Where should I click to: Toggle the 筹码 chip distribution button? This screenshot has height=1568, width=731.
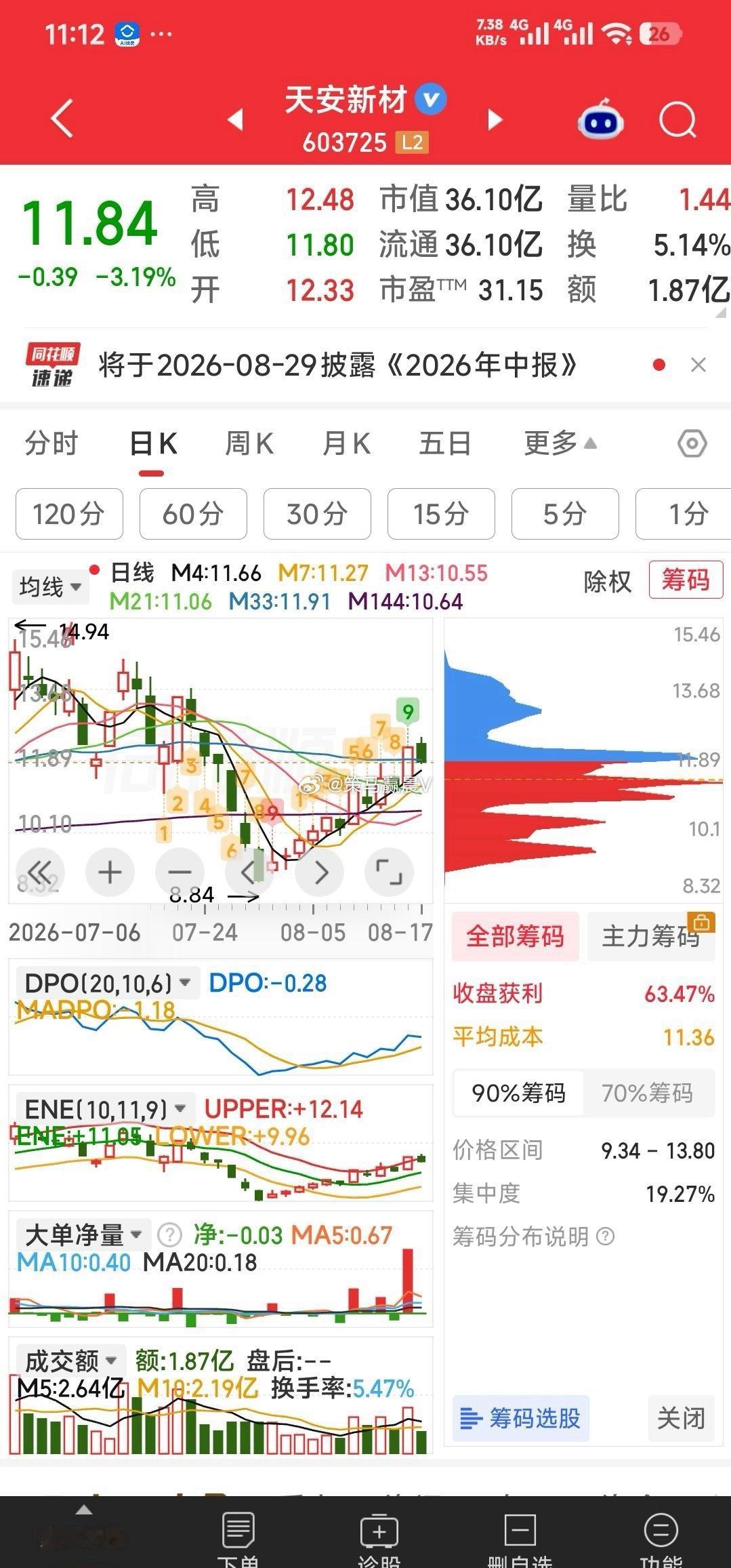[686, 580]
